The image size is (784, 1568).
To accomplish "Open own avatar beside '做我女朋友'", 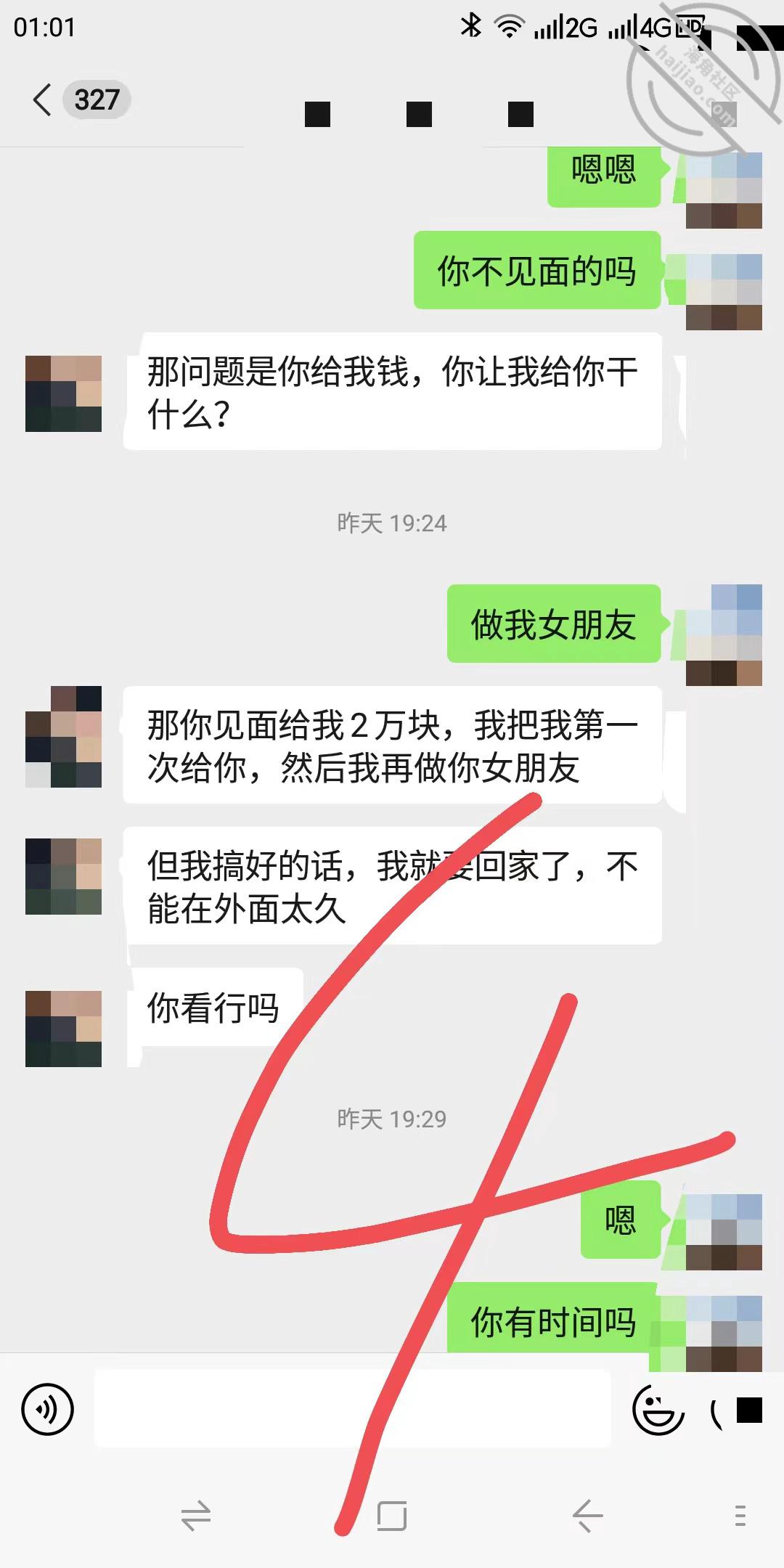I will click(x=724, y=635).
